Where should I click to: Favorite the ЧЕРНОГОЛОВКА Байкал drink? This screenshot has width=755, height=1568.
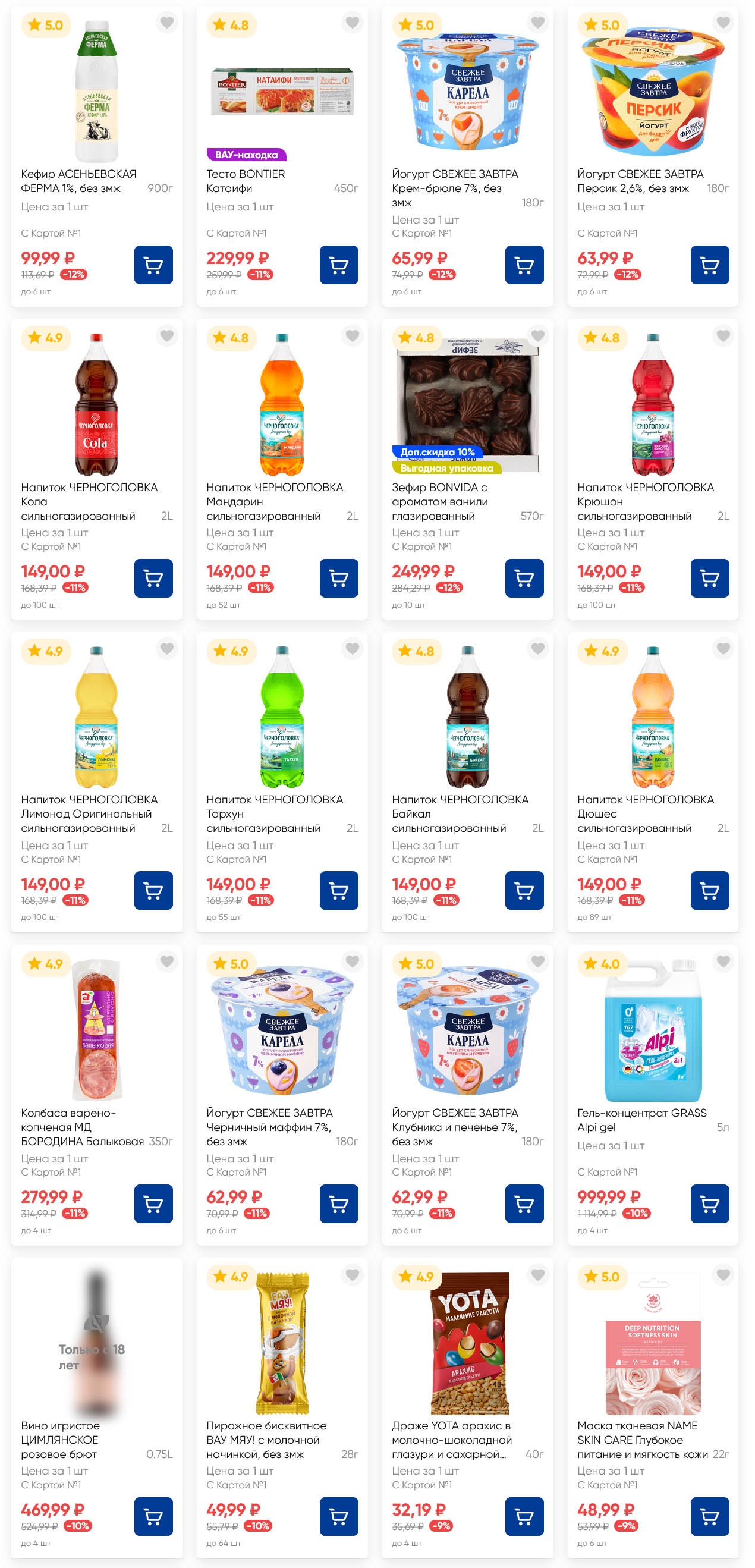538,648
